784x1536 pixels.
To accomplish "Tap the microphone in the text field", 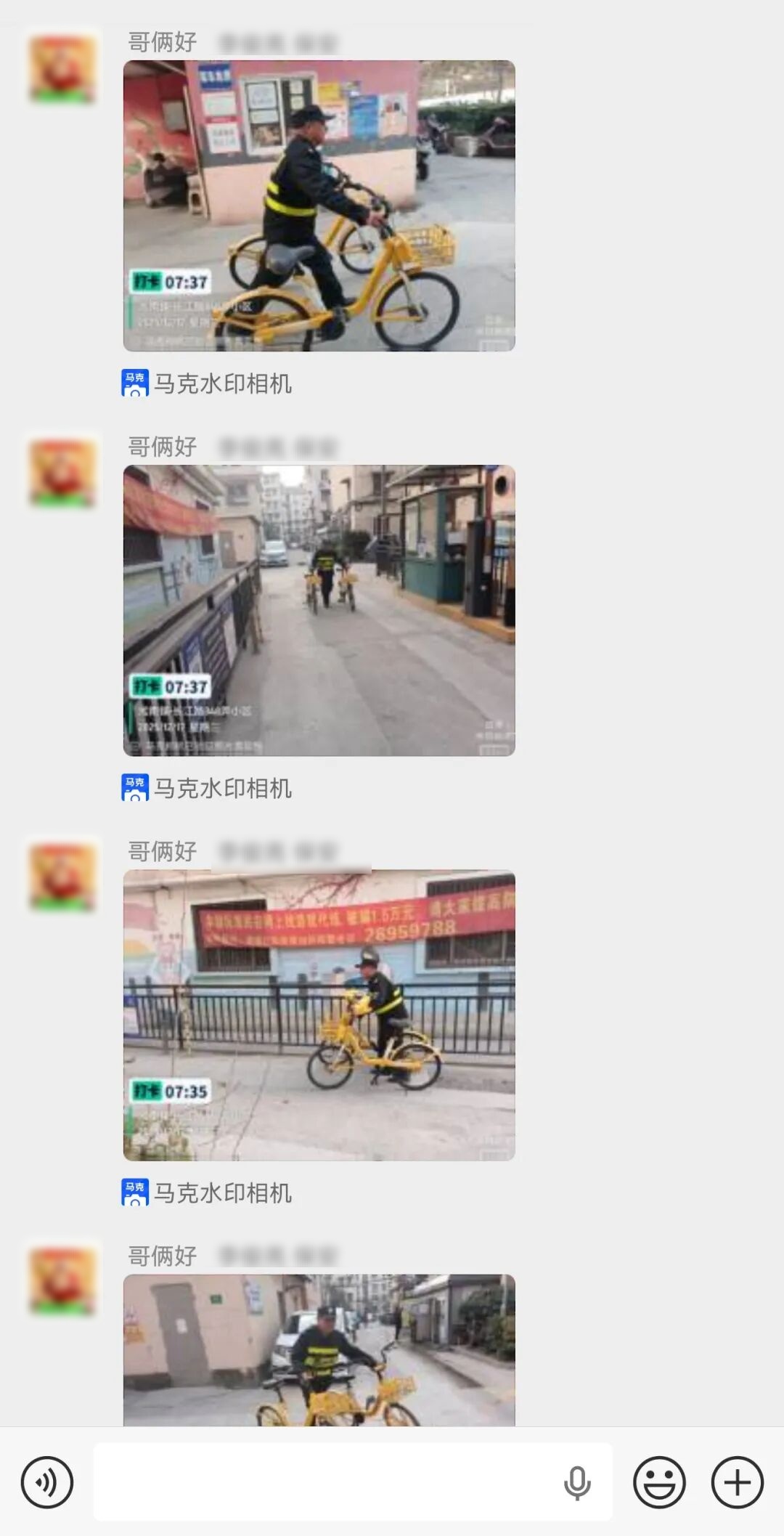I will 577,1482.
